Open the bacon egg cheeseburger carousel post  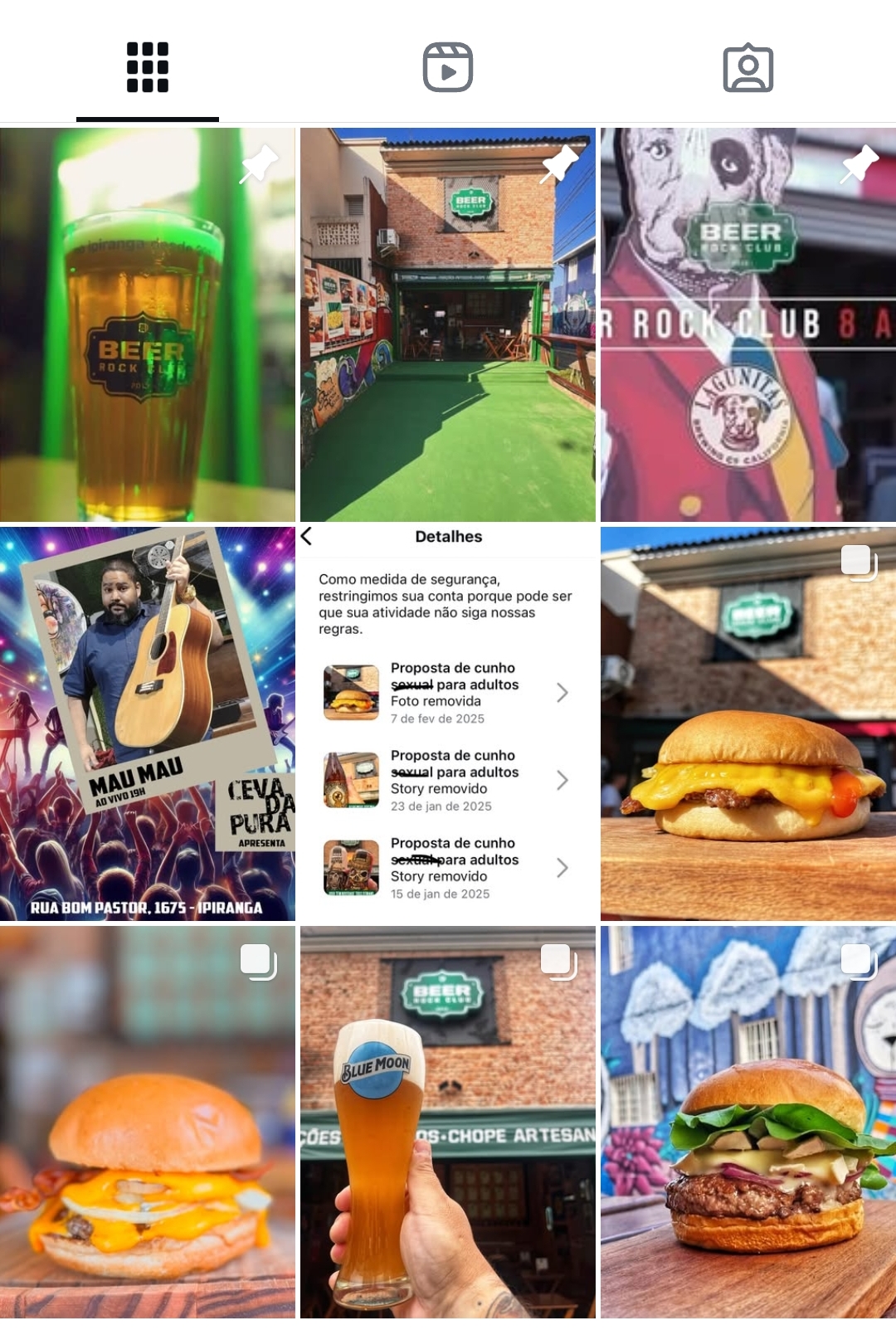(x=148, y=1122)
